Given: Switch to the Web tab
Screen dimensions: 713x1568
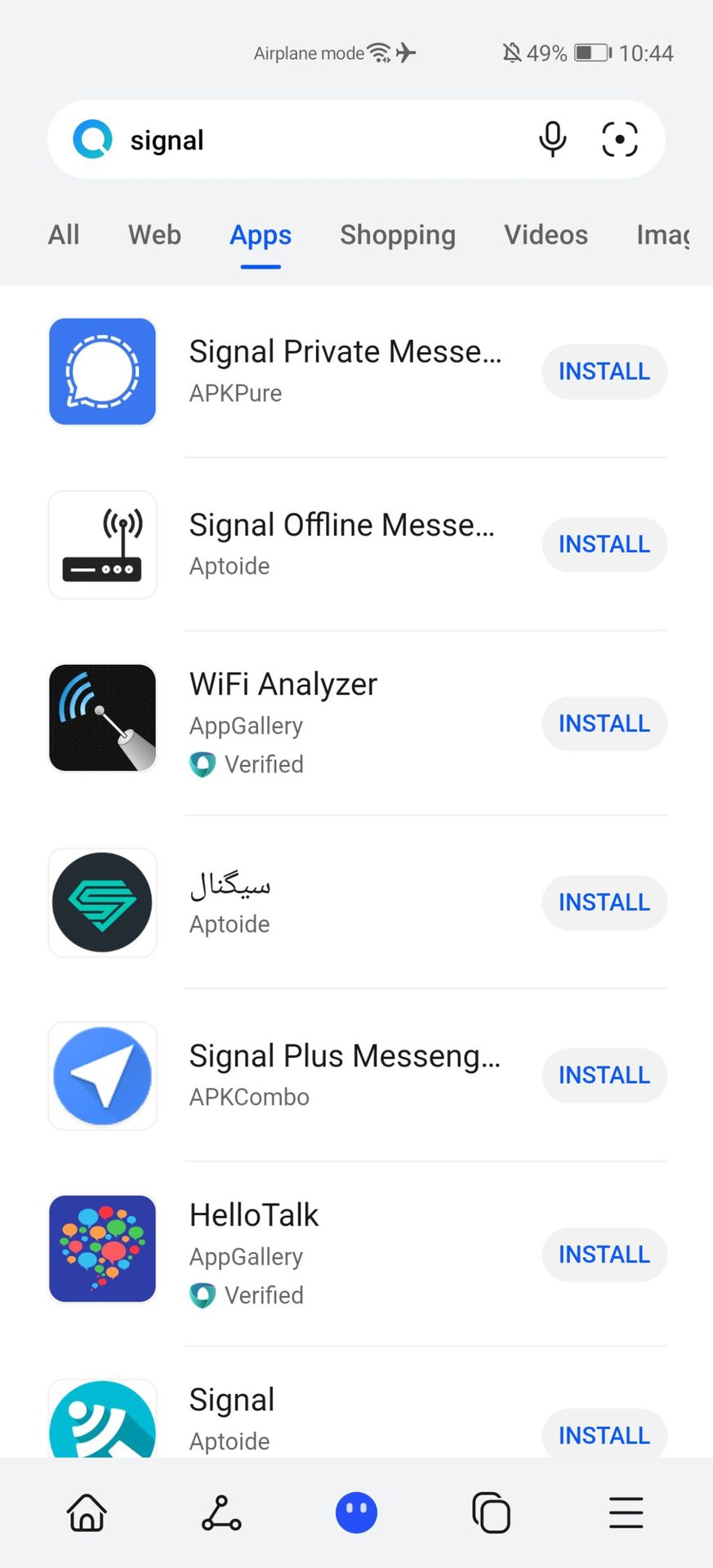Looking at the screenshot, I should [154, 235].
